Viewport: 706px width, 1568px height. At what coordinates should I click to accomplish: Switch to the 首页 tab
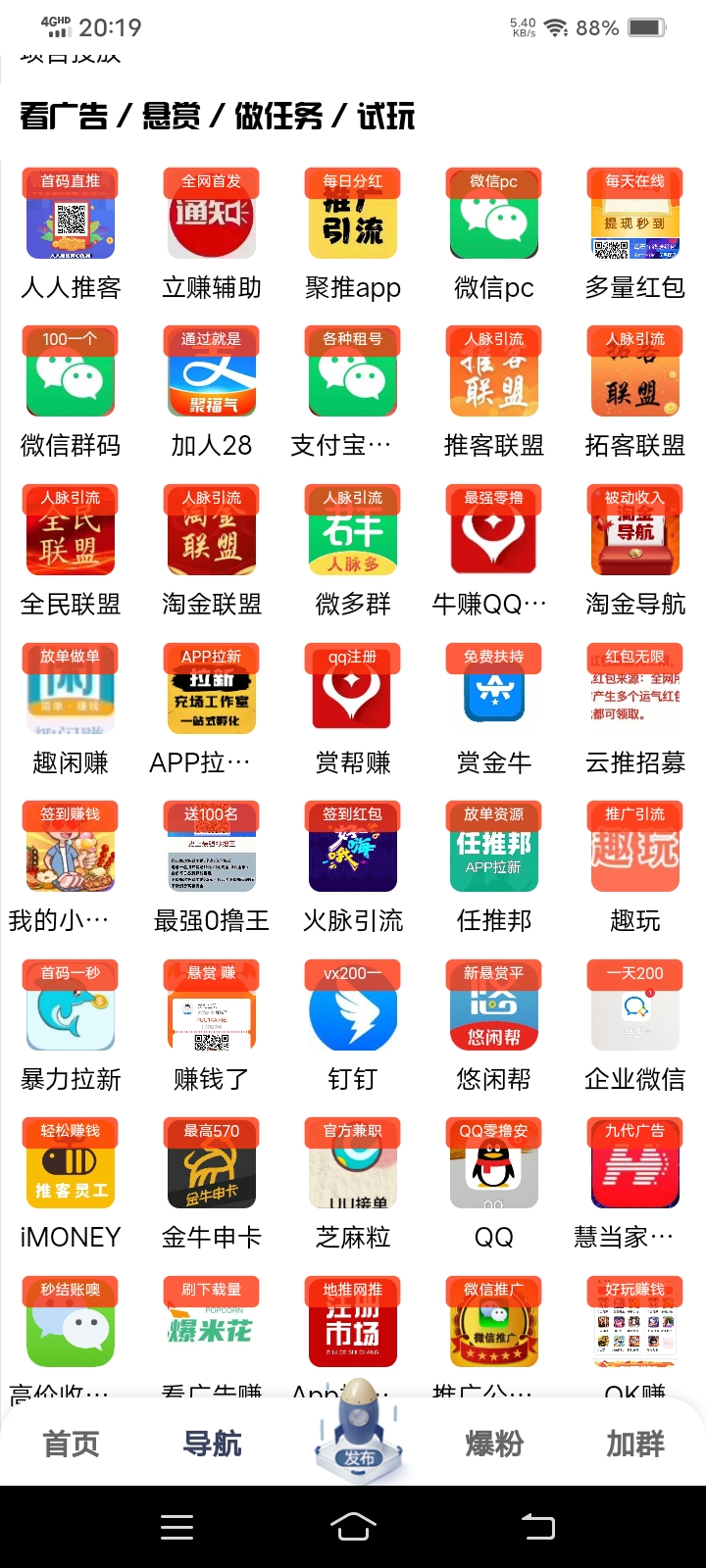tap(71, 1444)
